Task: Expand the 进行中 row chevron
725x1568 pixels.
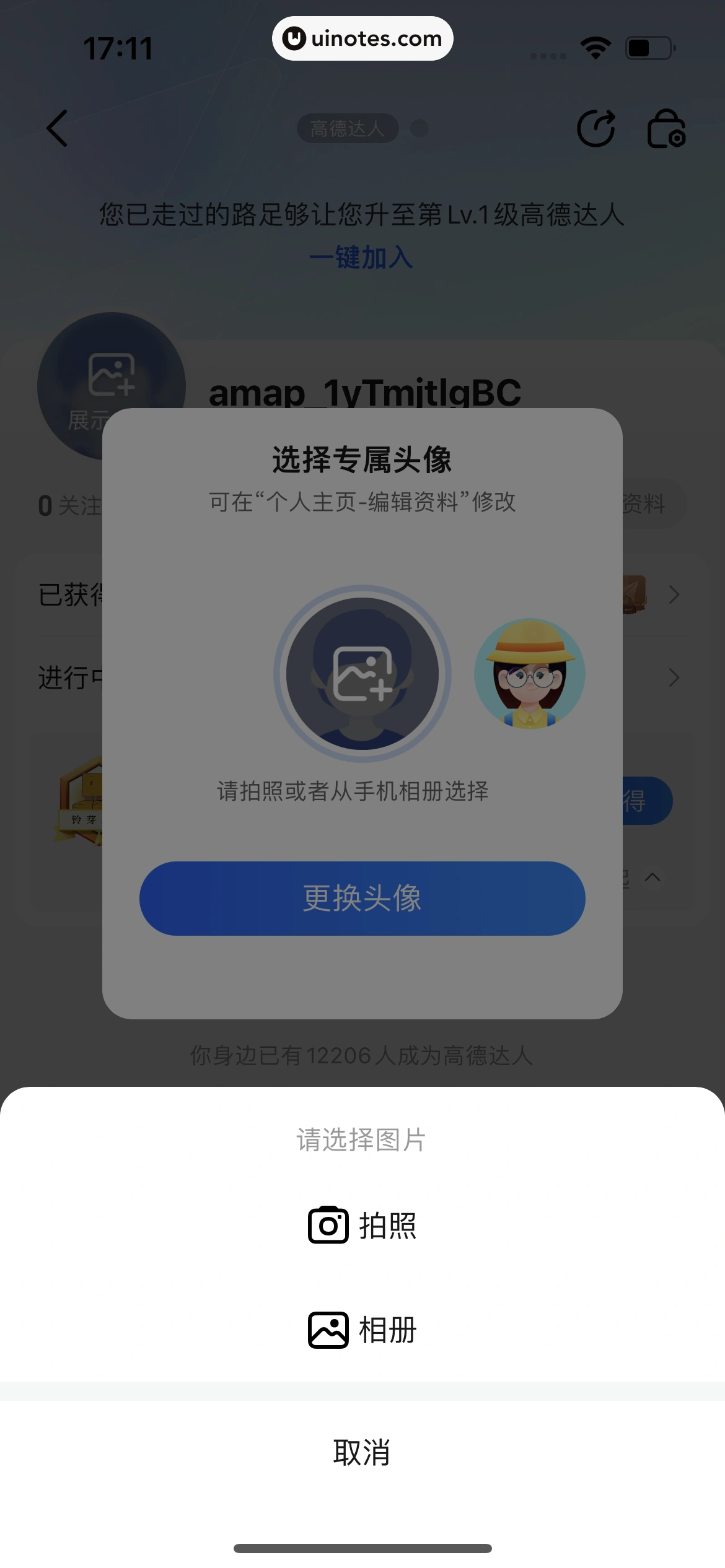Action: [675, 678]
